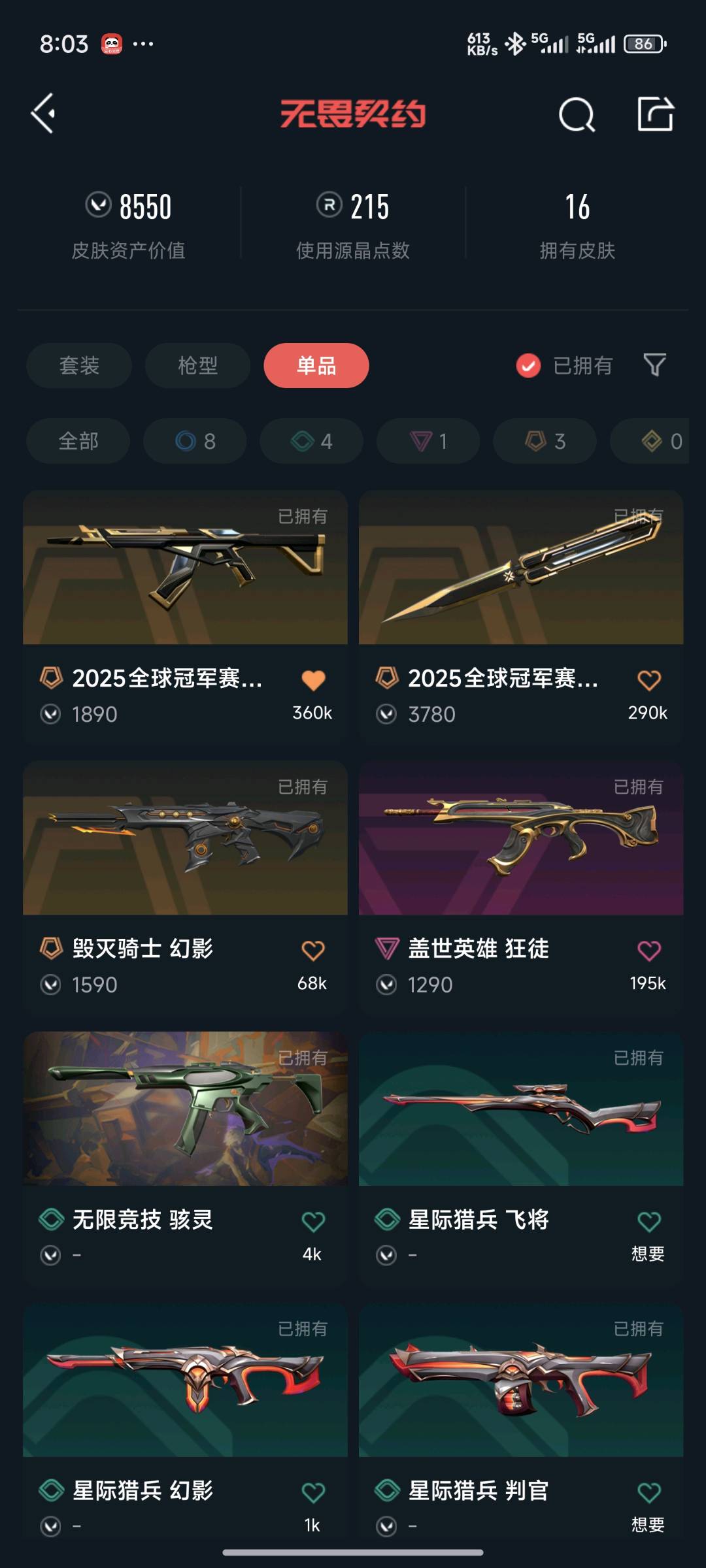Open the 无限竞技 骇灵 skin card

pos(185,1156)
